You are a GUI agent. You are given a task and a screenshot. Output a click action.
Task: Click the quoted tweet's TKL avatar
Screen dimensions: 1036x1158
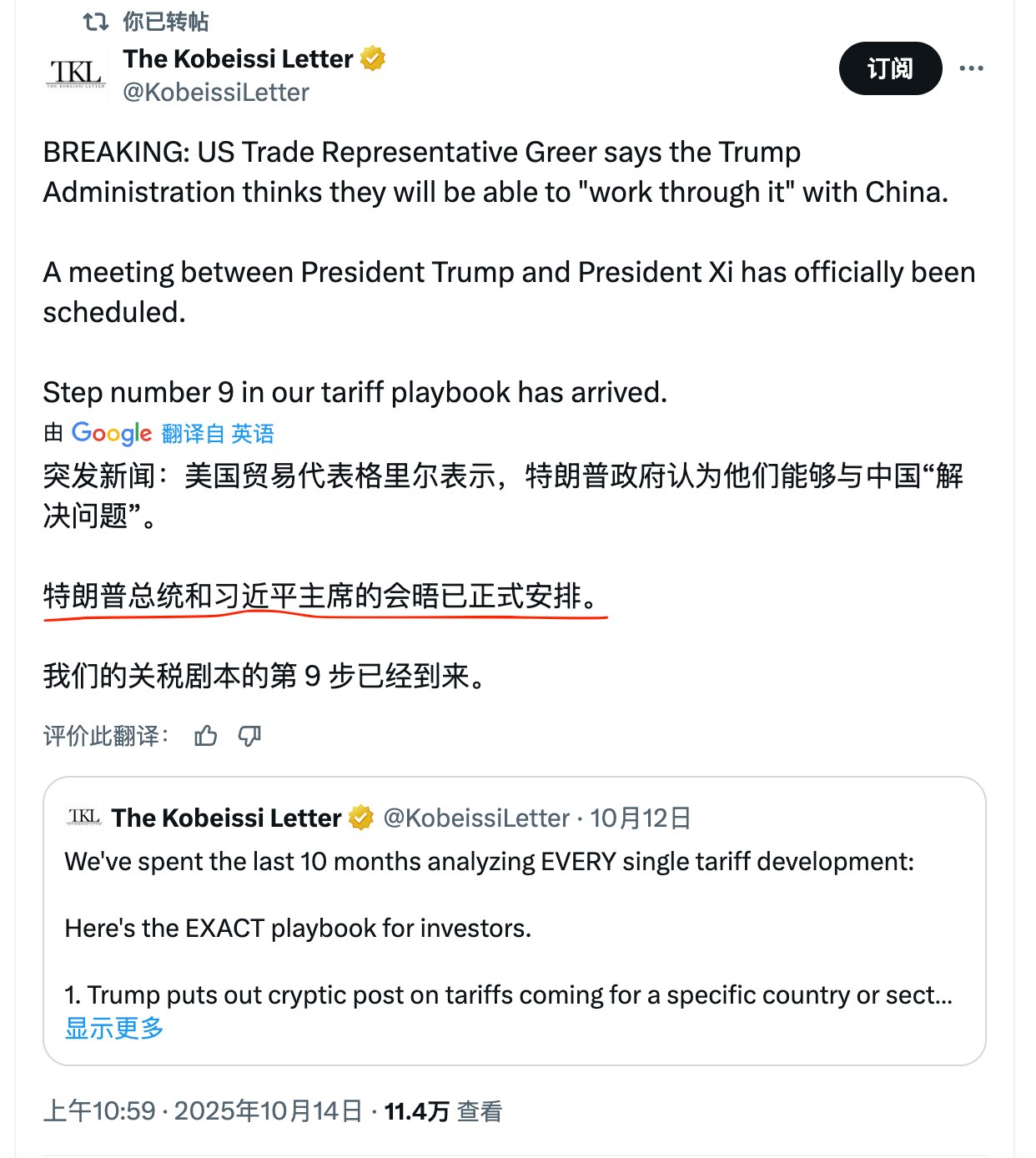point(83,818)
